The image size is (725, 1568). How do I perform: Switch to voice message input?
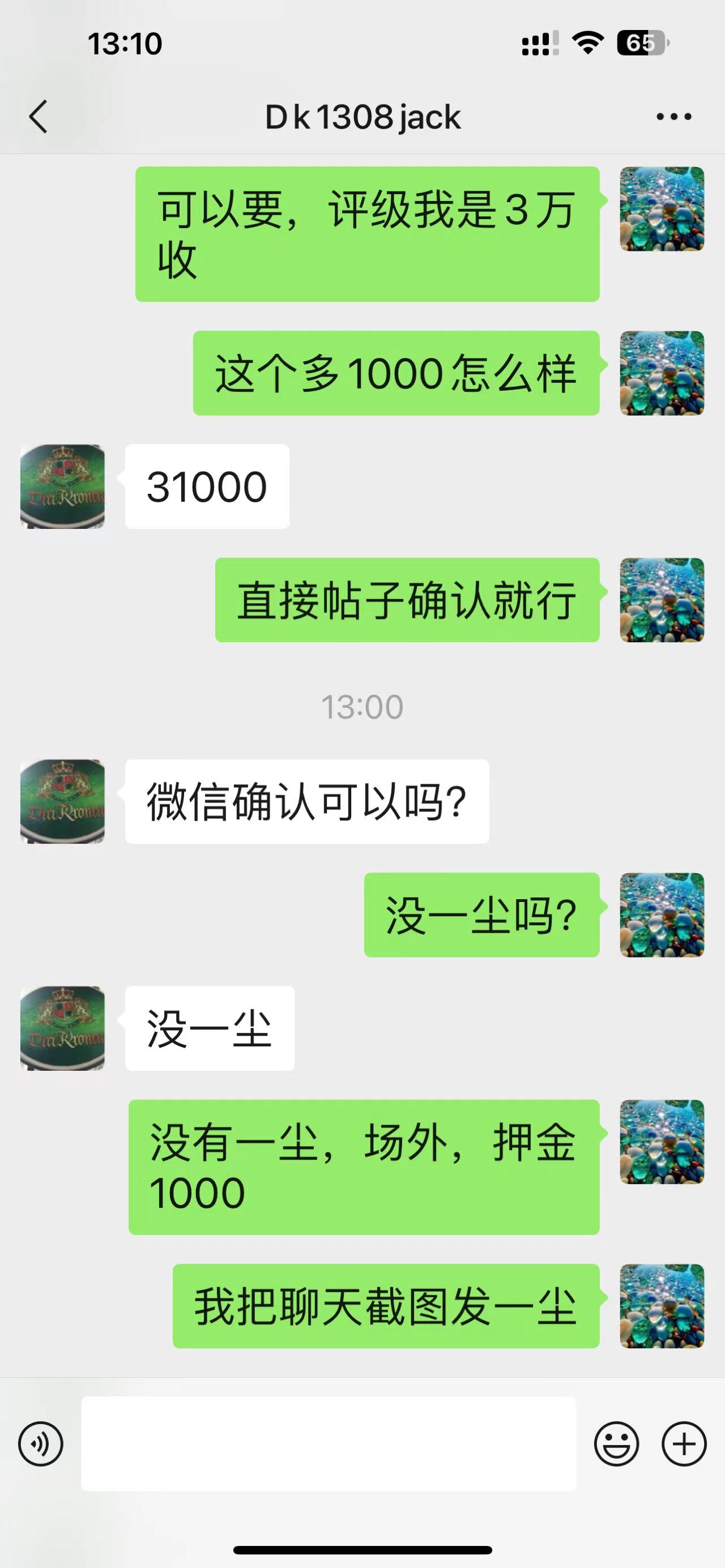tap(41, 1443)
